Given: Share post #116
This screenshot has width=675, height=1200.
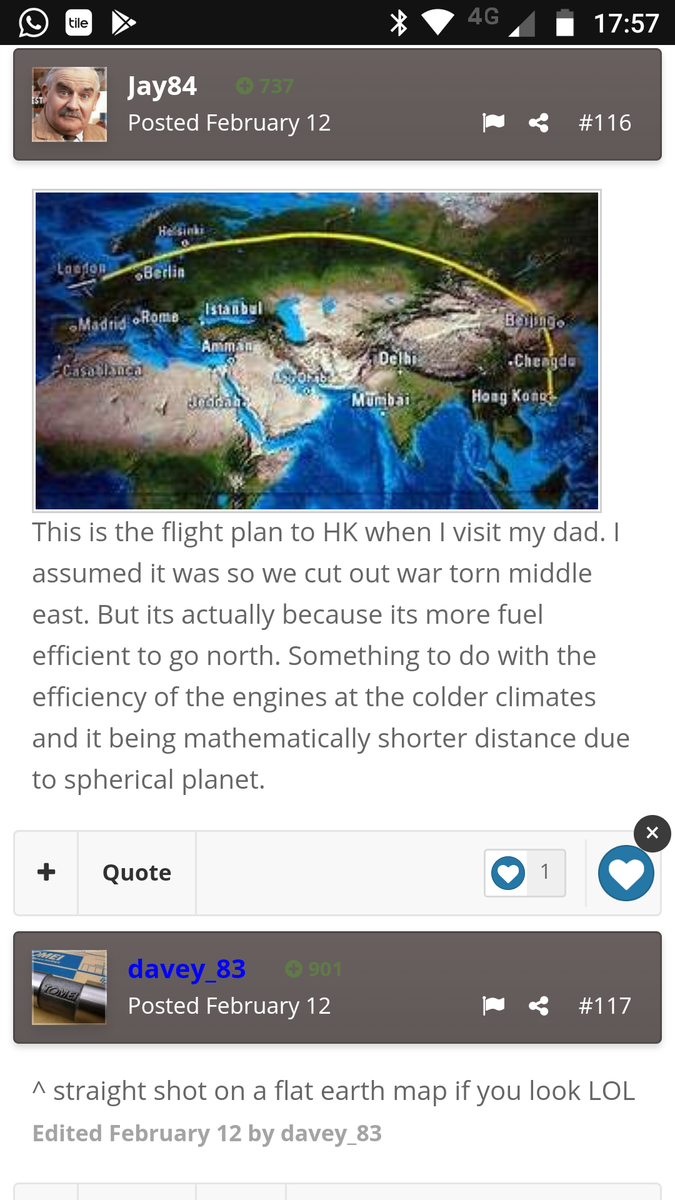Looking at the screenshot, I should pyautogui.click(x=539, y=123).
